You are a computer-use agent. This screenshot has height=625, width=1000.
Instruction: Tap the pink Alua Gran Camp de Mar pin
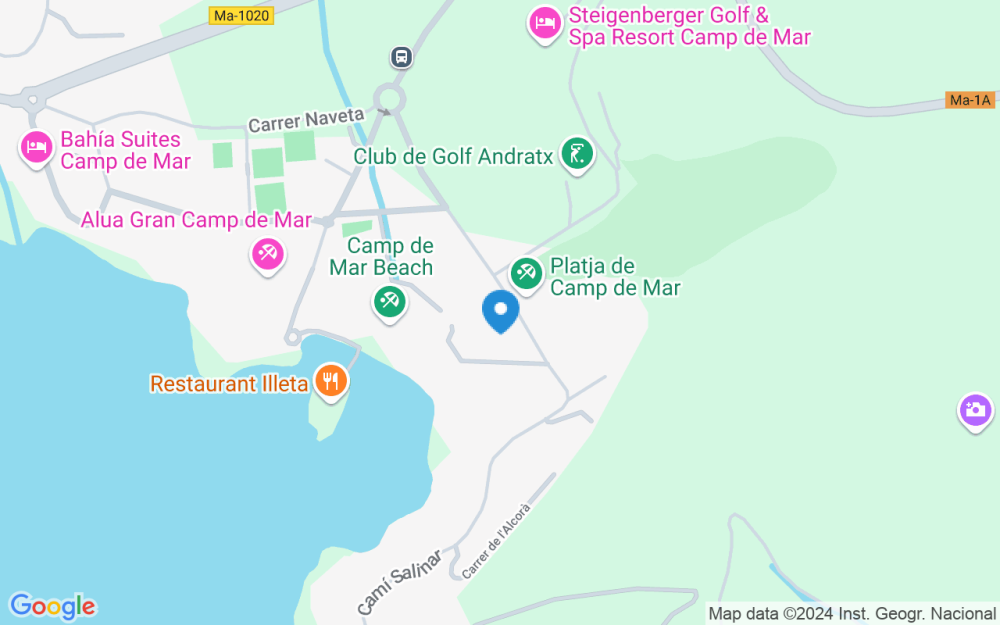[268, 256]
